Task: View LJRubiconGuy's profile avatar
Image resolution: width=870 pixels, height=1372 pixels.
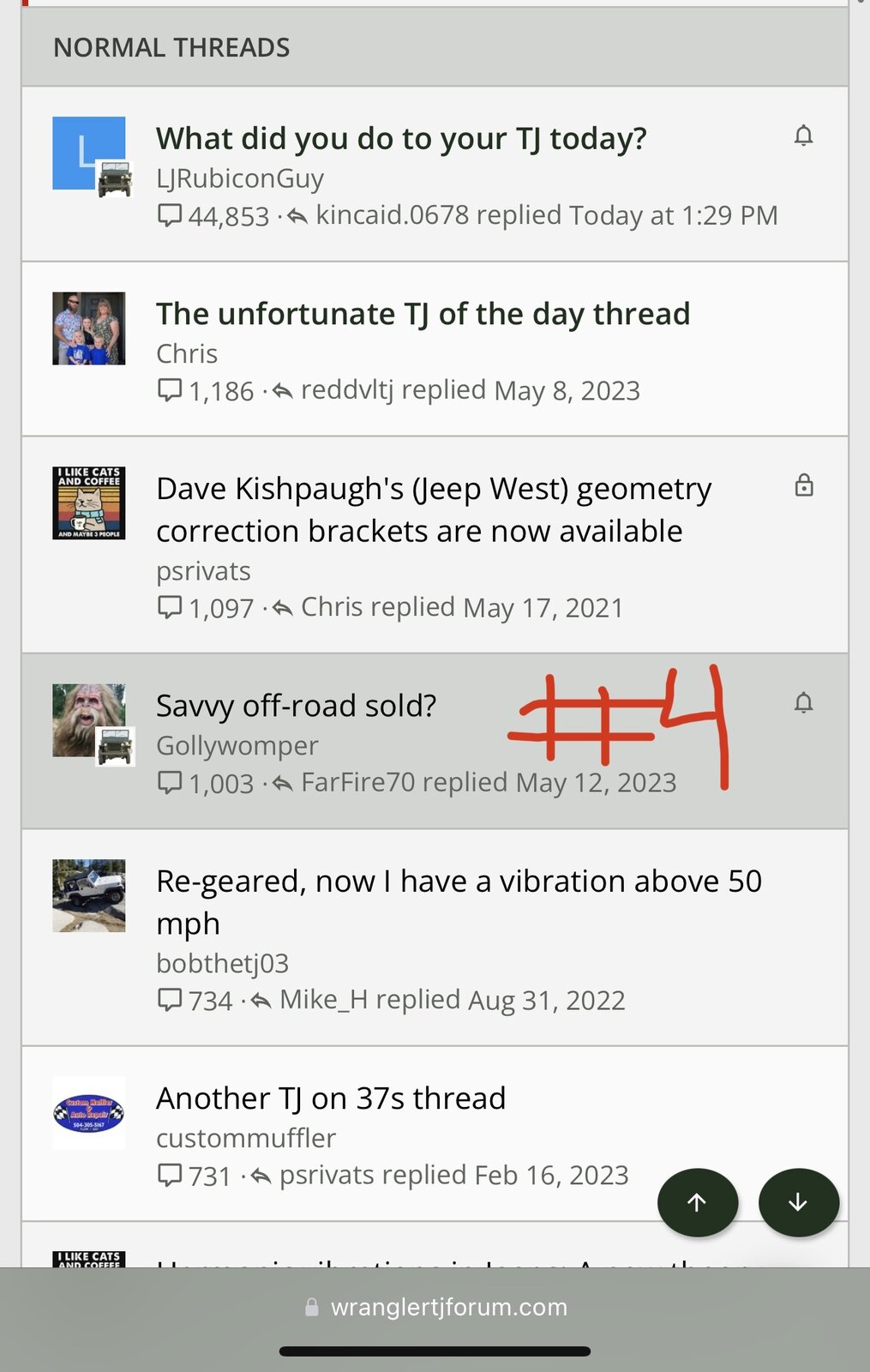Action: (x=89, y=153)
